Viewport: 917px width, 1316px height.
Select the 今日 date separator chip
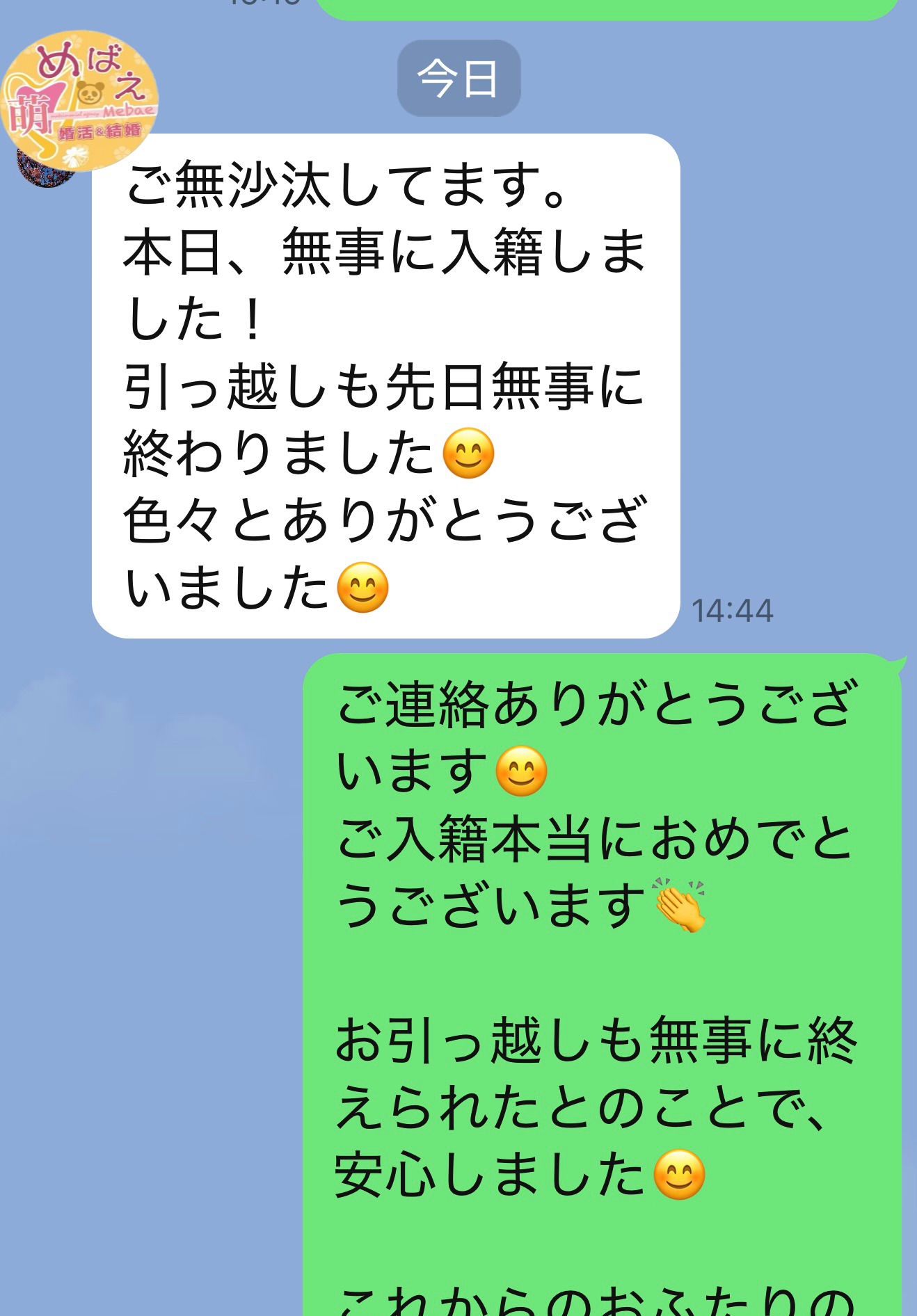coord(459,77)
